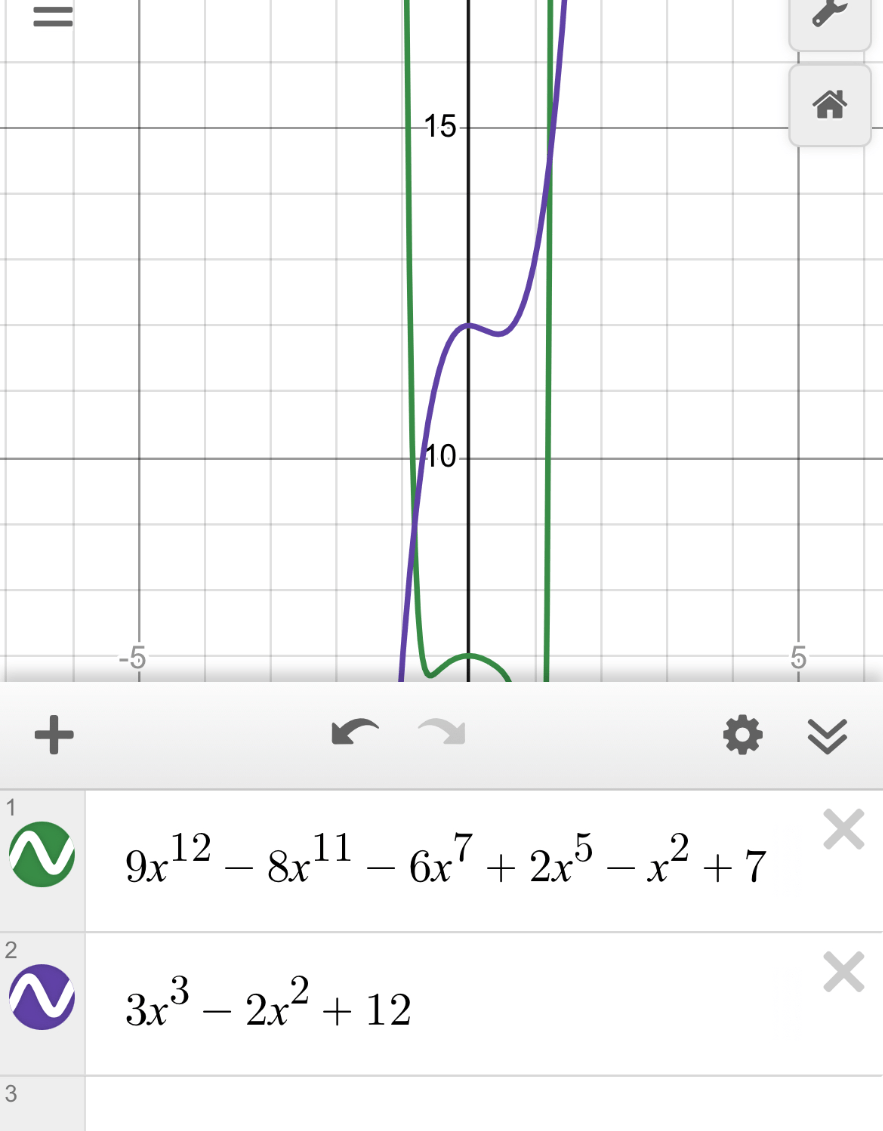Toggle visibility of purple expression 2
The height and width of the screenshot is (1131, 883).
(x=42, y=997)
